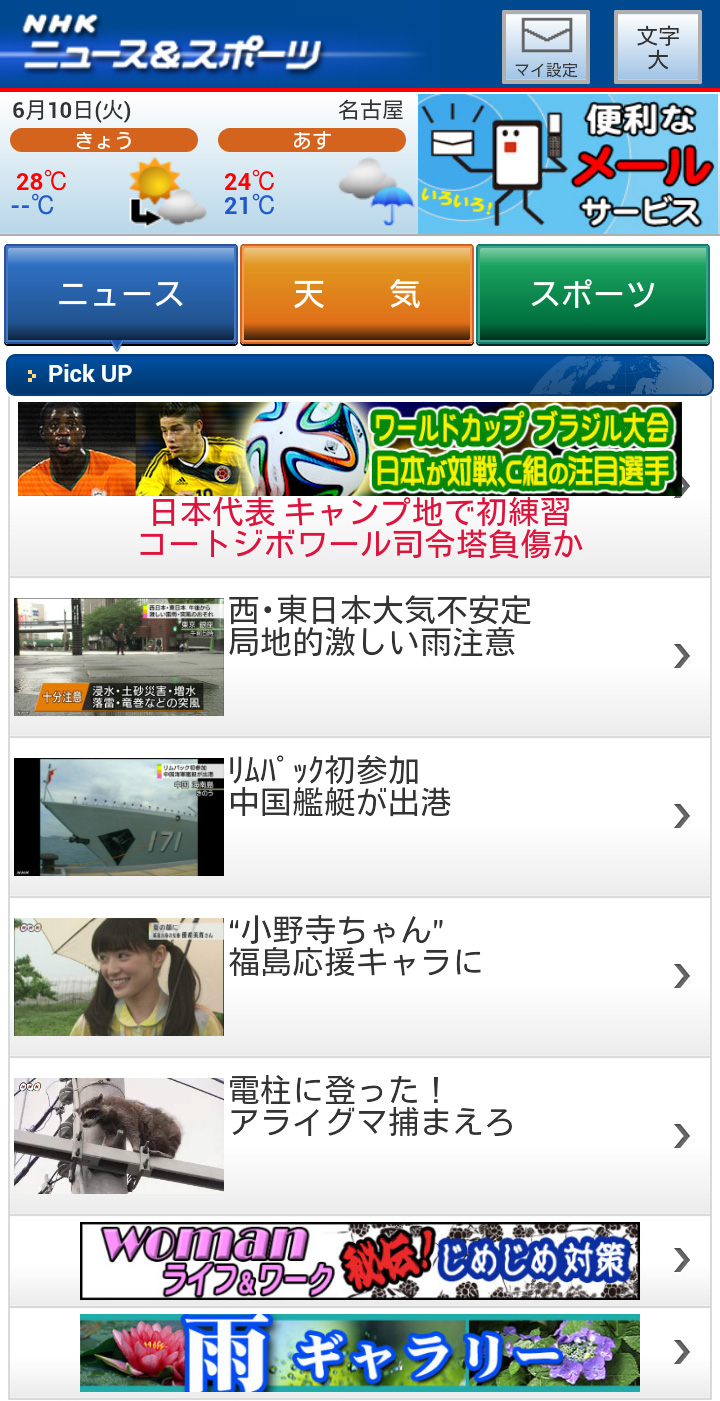Open the ワールドカップ ブラジル大会 headline story
720x1401 pixels.
point(360,487)
